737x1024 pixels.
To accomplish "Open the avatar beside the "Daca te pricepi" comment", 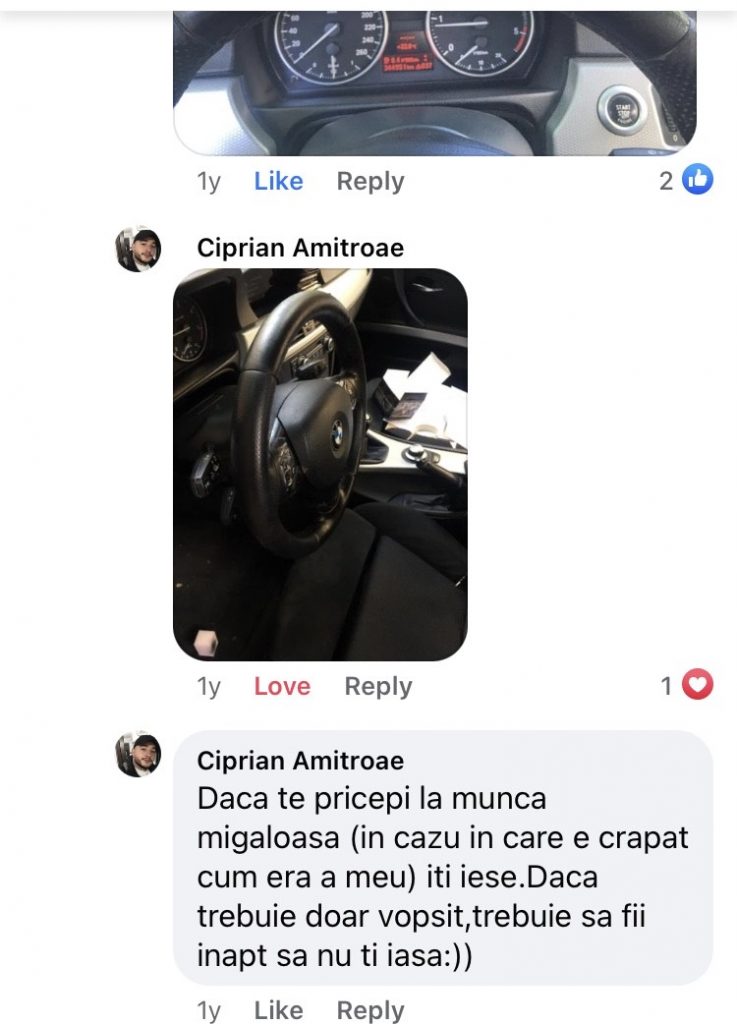I will point(138,754).
